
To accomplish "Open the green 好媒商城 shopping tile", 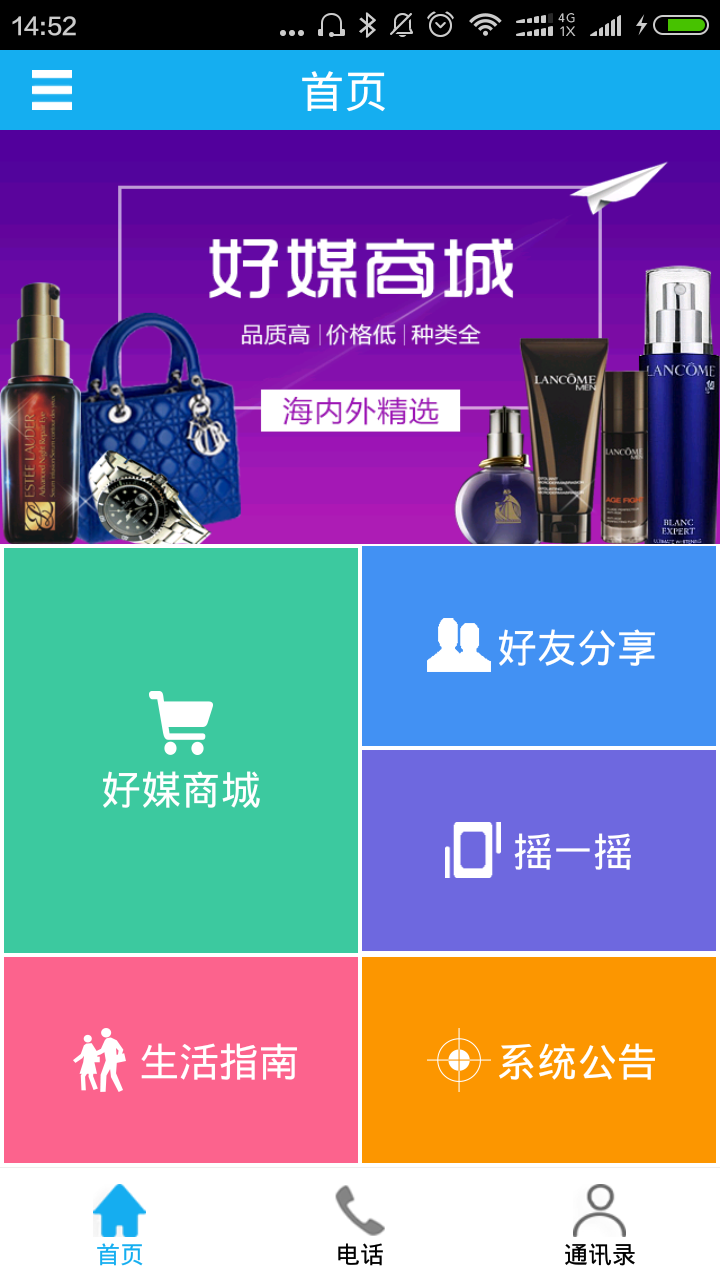I will click(181, 750).
